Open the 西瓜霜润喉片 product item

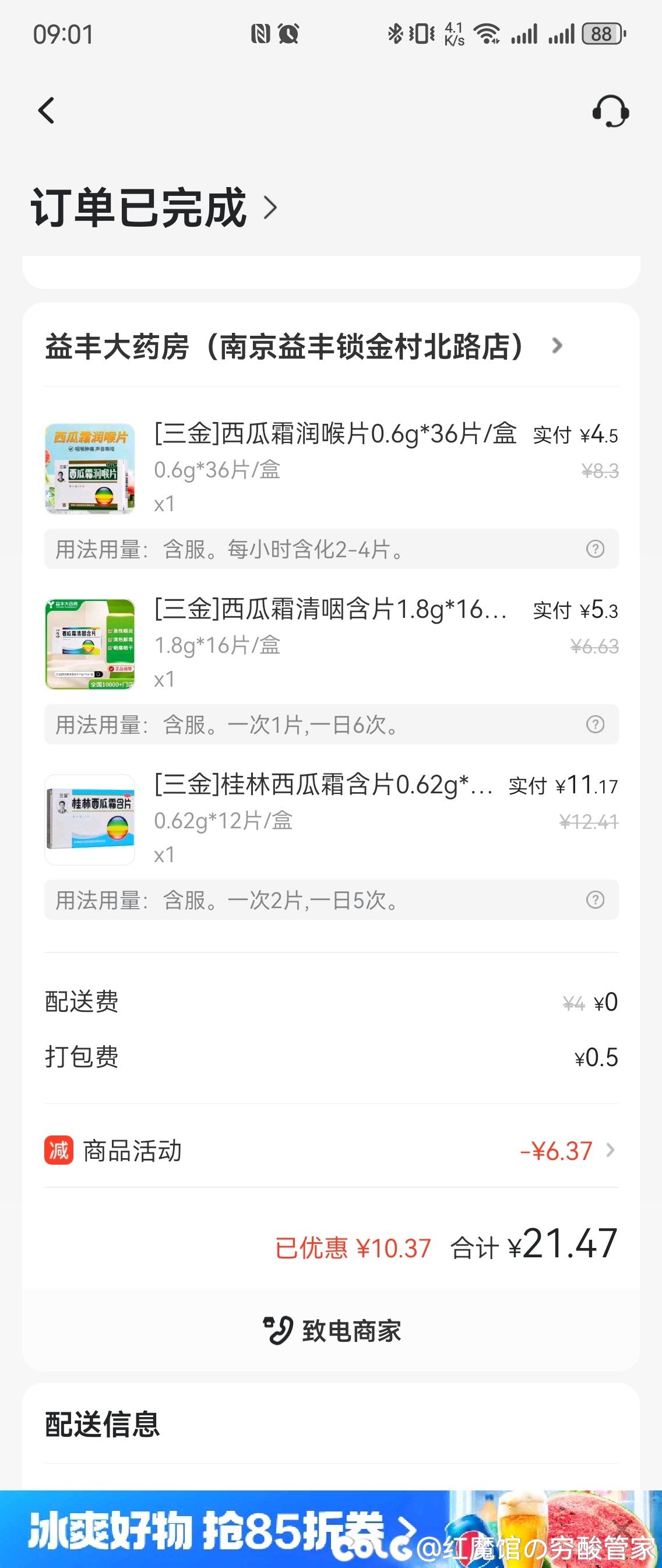pyautogui.click(x=334, y=435)
